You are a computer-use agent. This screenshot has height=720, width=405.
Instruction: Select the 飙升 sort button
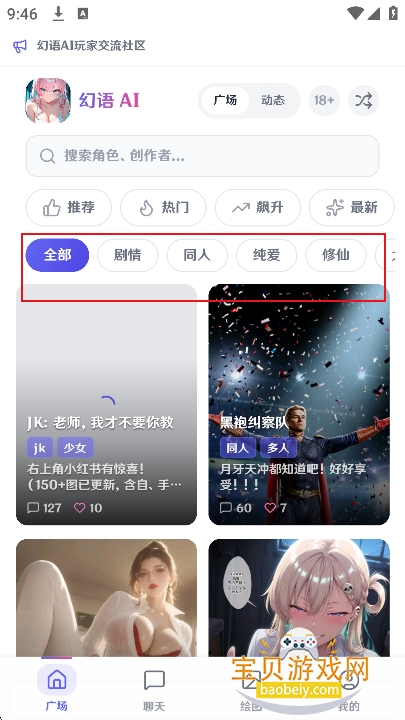tap(258, 208)
